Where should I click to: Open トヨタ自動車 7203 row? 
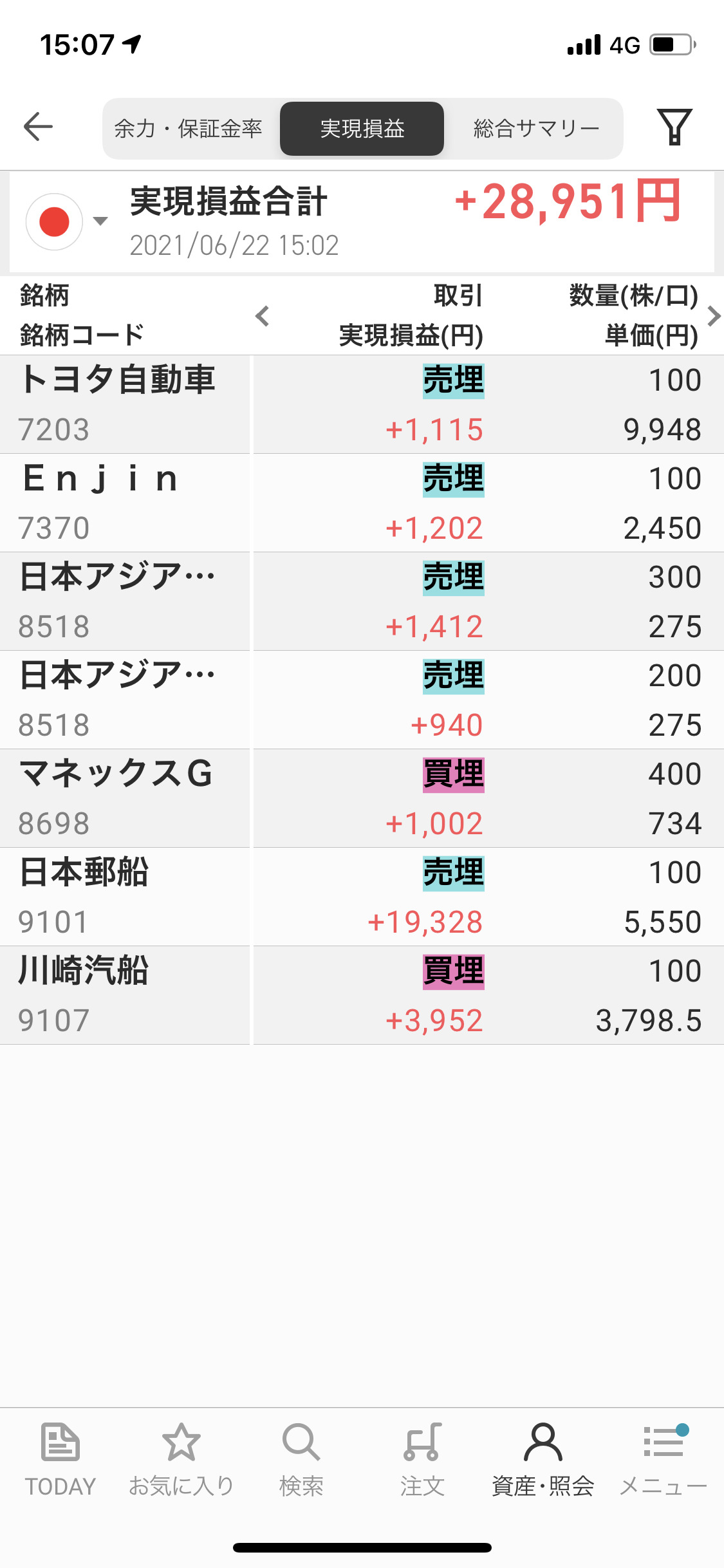click(x=362, y=404)
